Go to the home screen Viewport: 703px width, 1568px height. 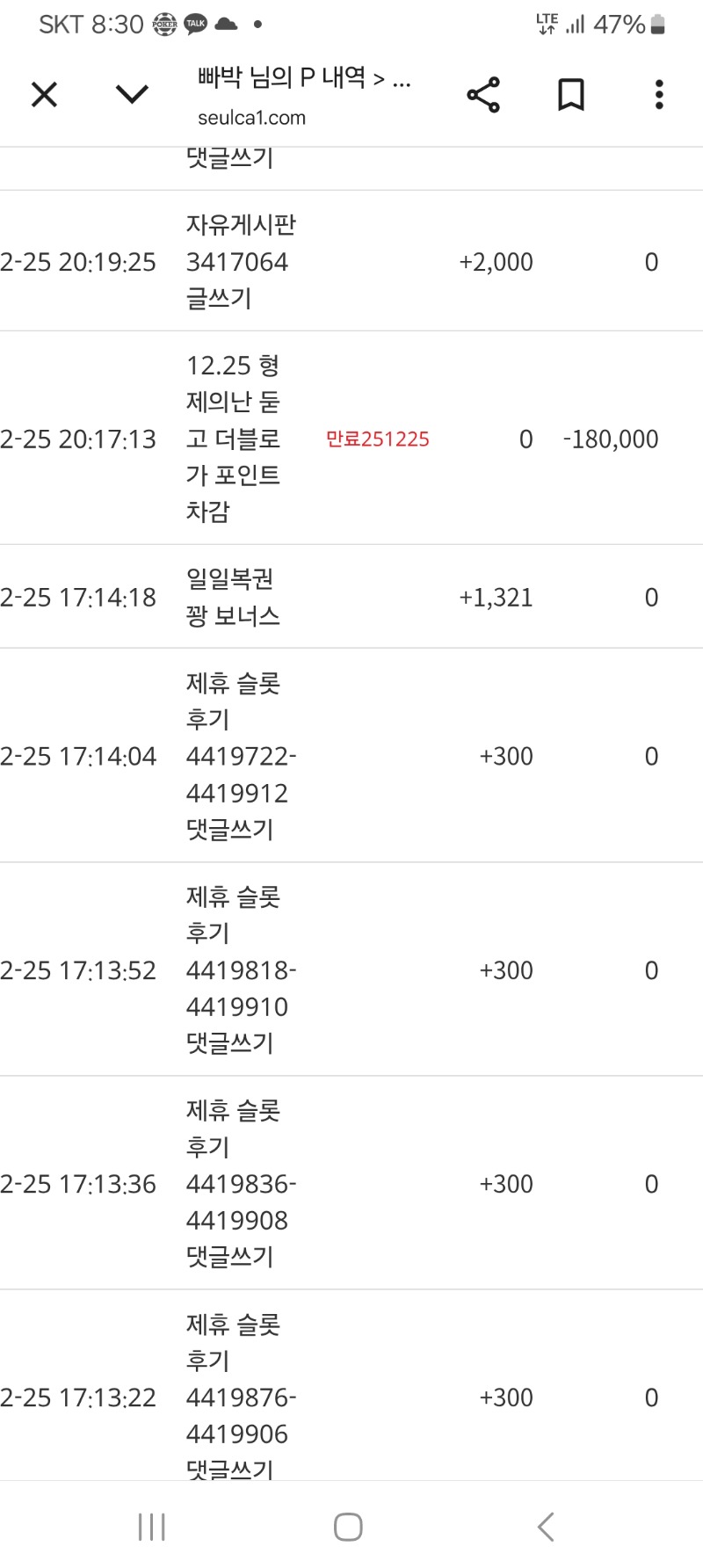pos(348,1527)
